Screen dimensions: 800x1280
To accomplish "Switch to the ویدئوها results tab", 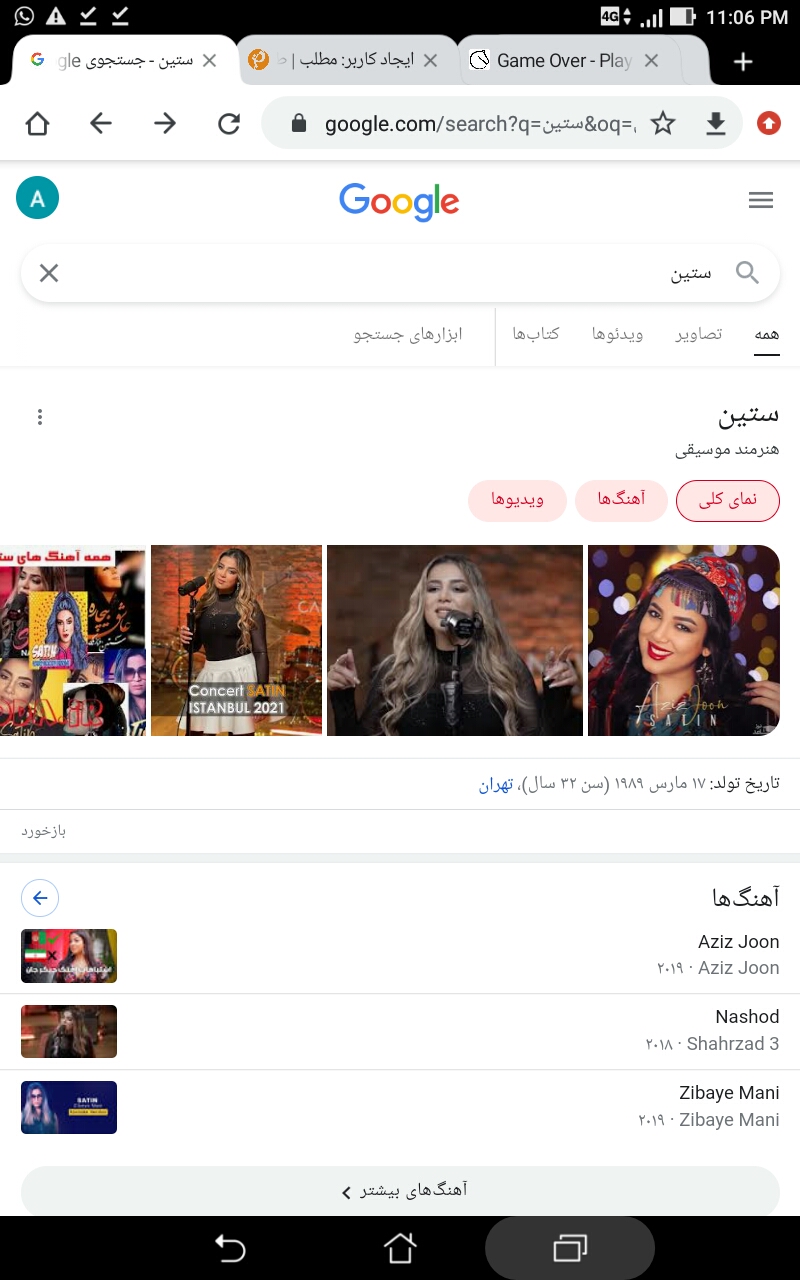I will pyautogui.click(x=617, y=334).
